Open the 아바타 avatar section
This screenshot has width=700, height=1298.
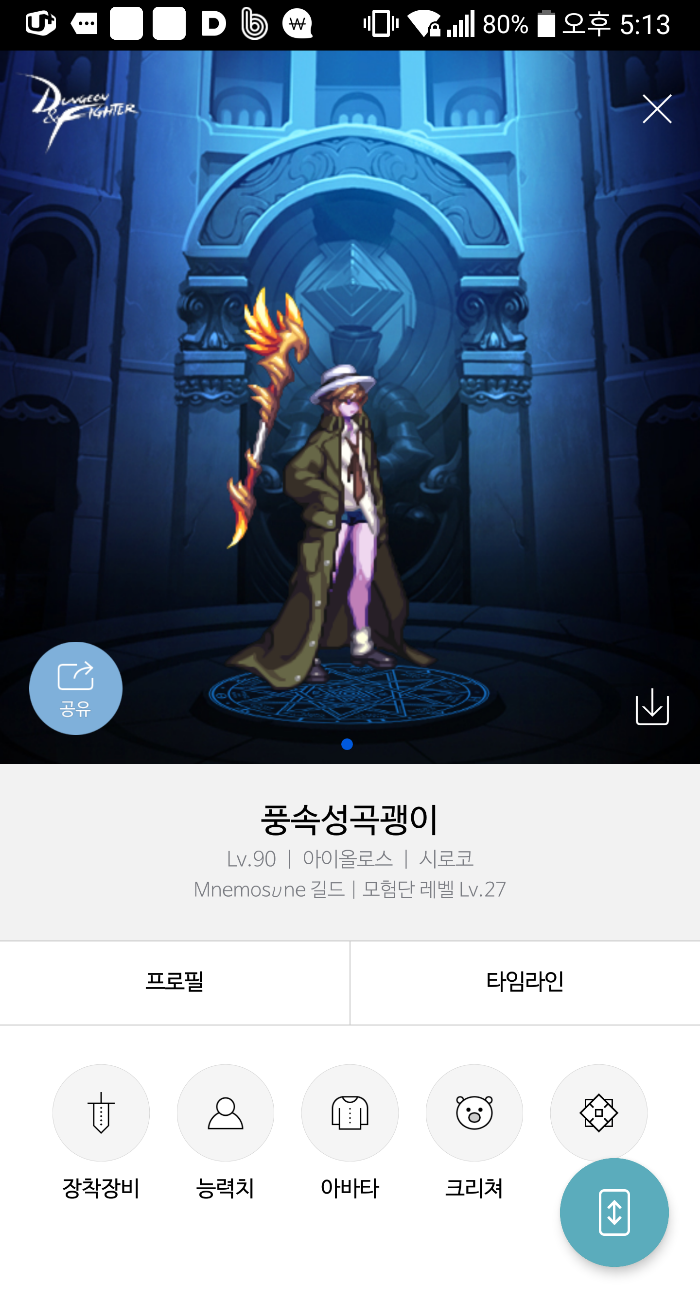click(x=350, y=1113)
